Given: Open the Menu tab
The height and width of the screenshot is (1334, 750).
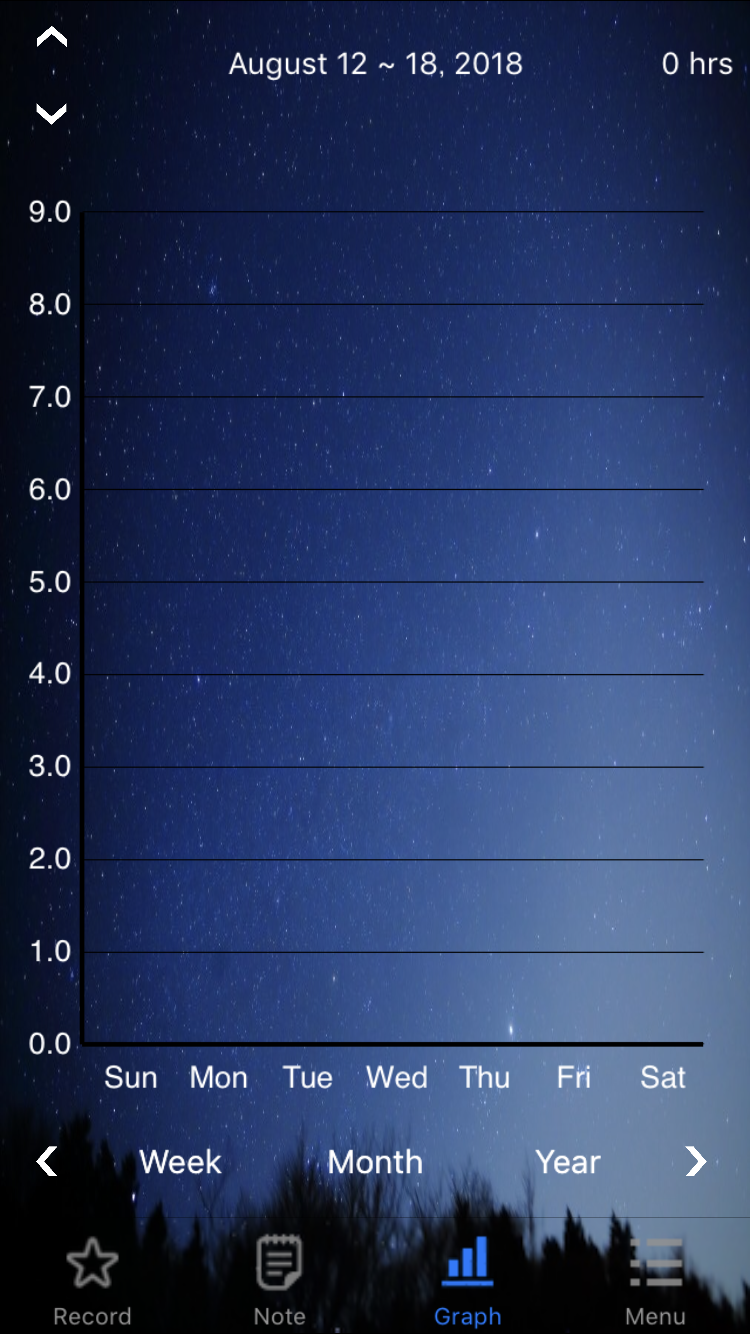Looking at the screenshot, I should click(x=656, y=1281).
